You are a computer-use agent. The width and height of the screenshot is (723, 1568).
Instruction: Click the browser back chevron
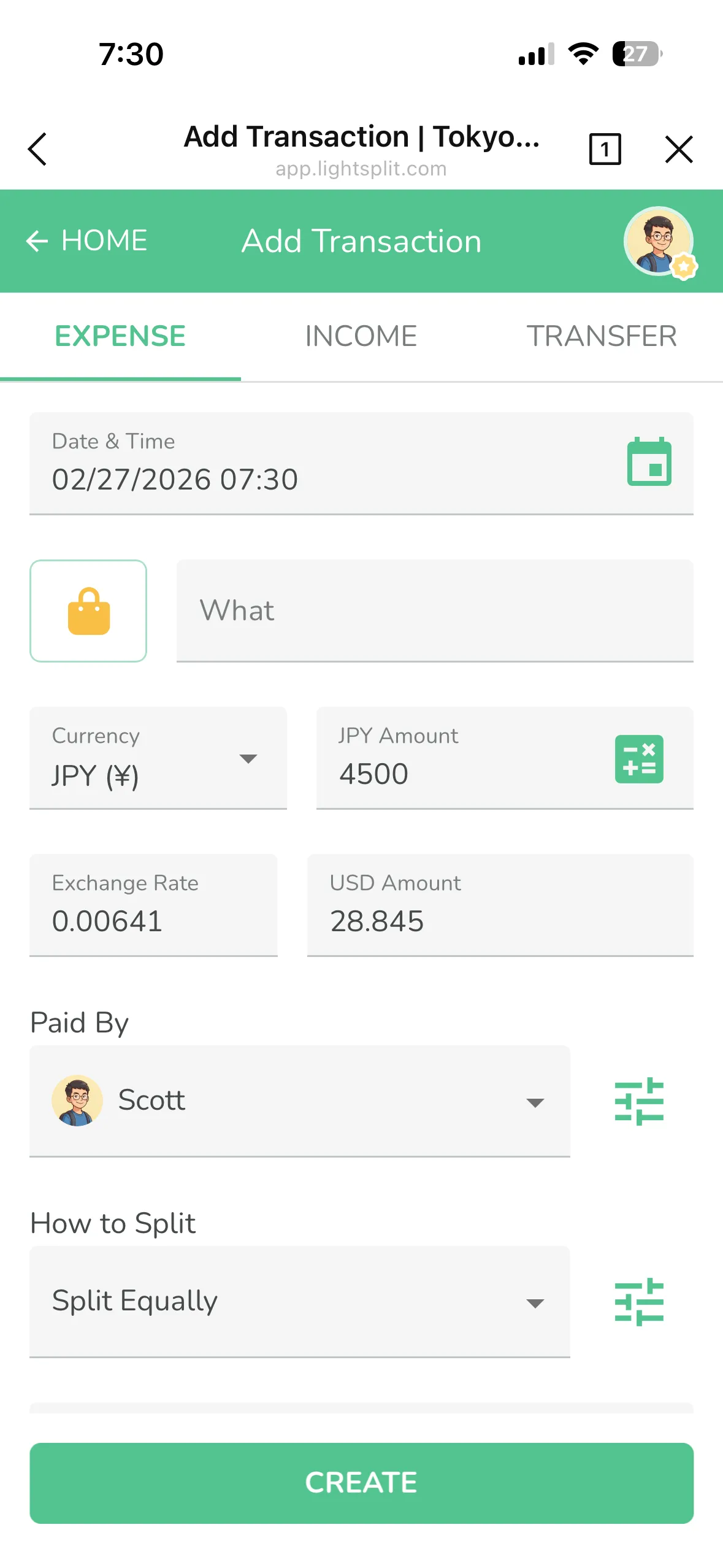(x=37, y=149)
